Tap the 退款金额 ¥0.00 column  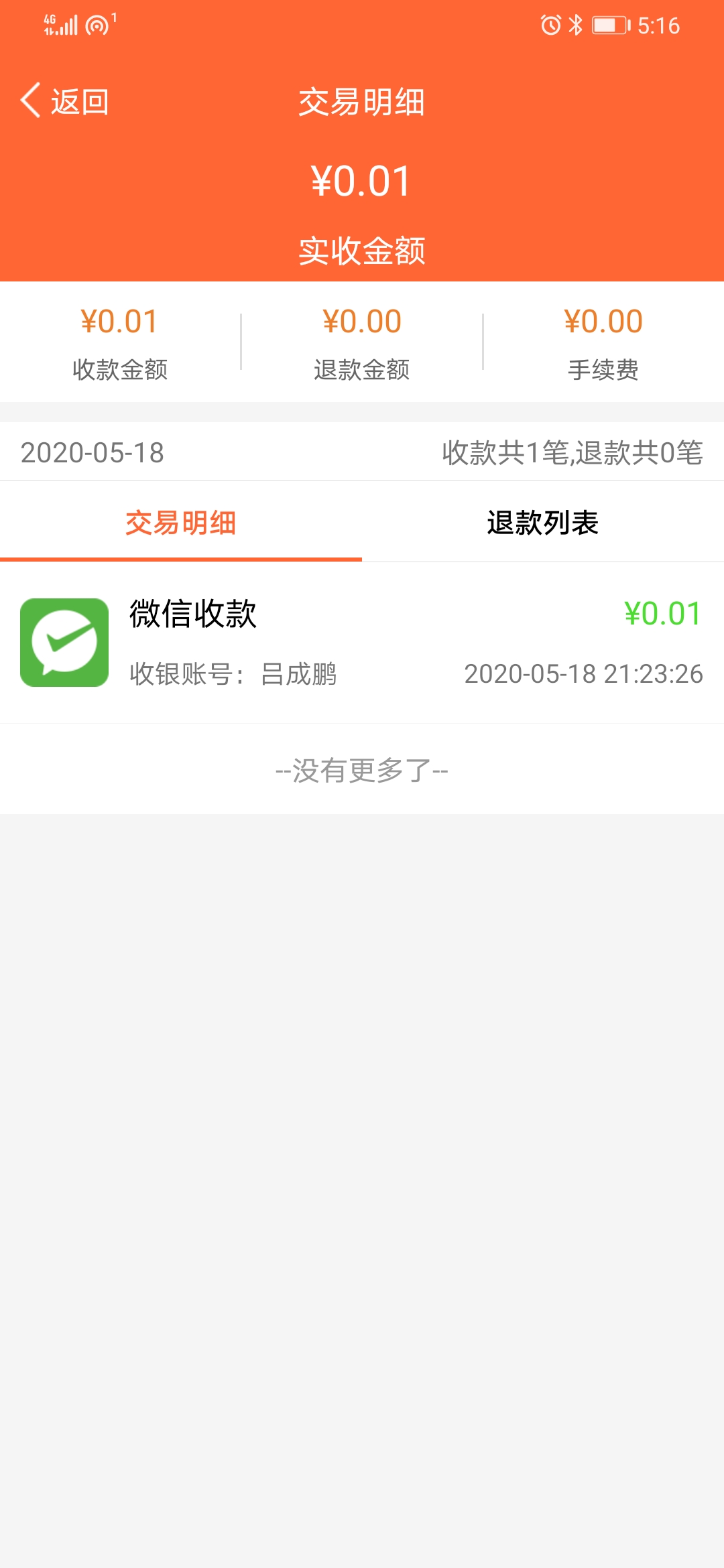pos(362,342)
